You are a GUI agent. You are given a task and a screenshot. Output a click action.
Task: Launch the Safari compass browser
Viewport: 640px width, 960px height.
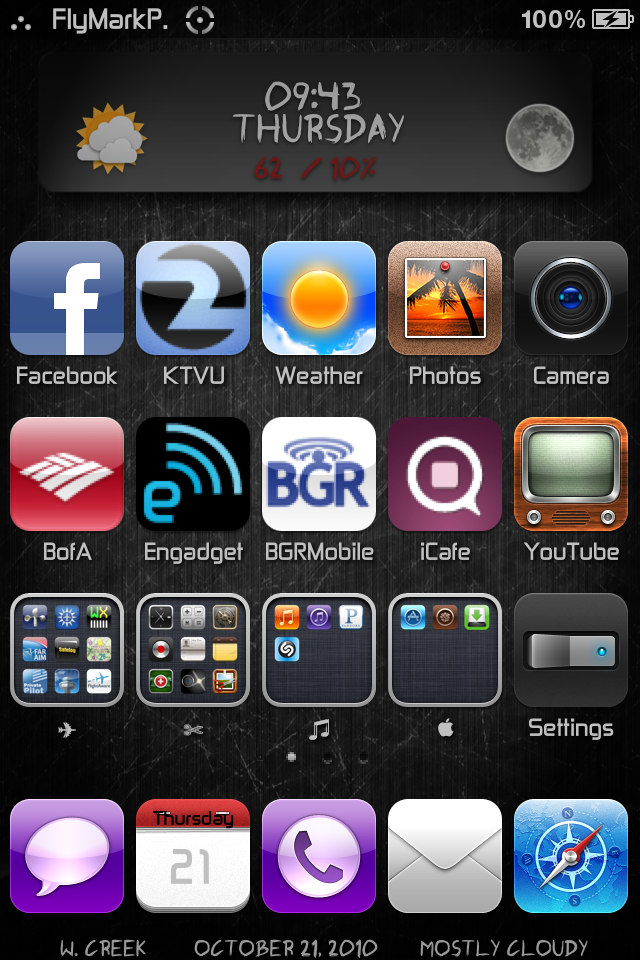pyautogui.click(x=571, y=855)
